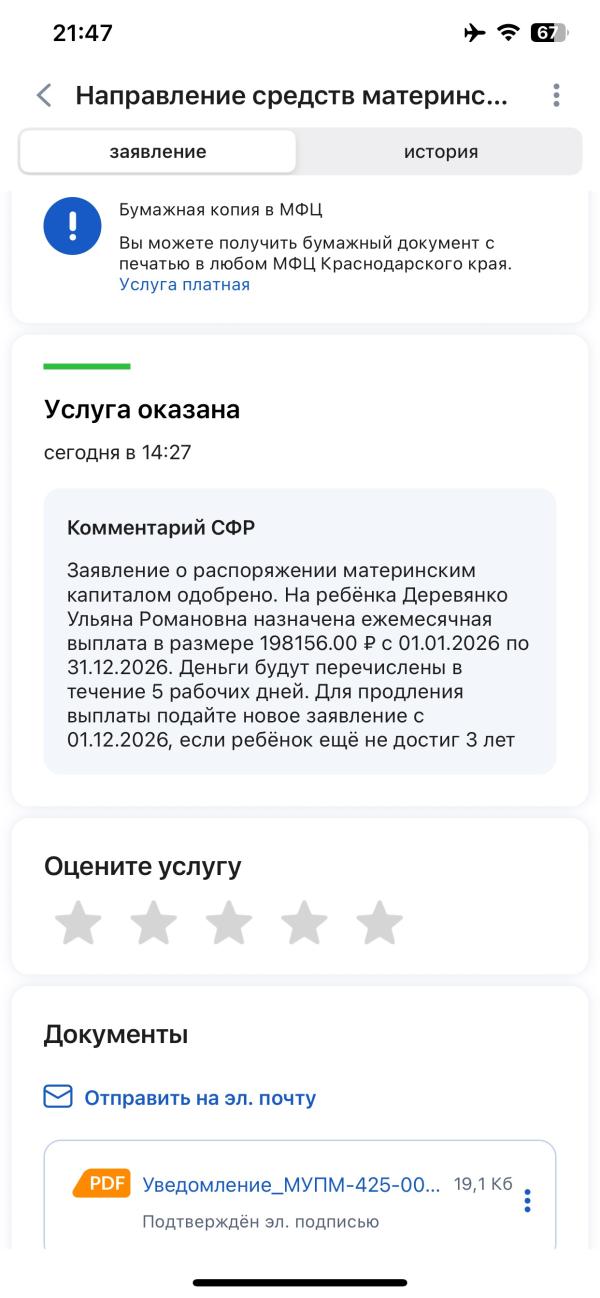Open the overflow menu in the header
This screenshot has width=600, height=1298.
click(556, 96)
